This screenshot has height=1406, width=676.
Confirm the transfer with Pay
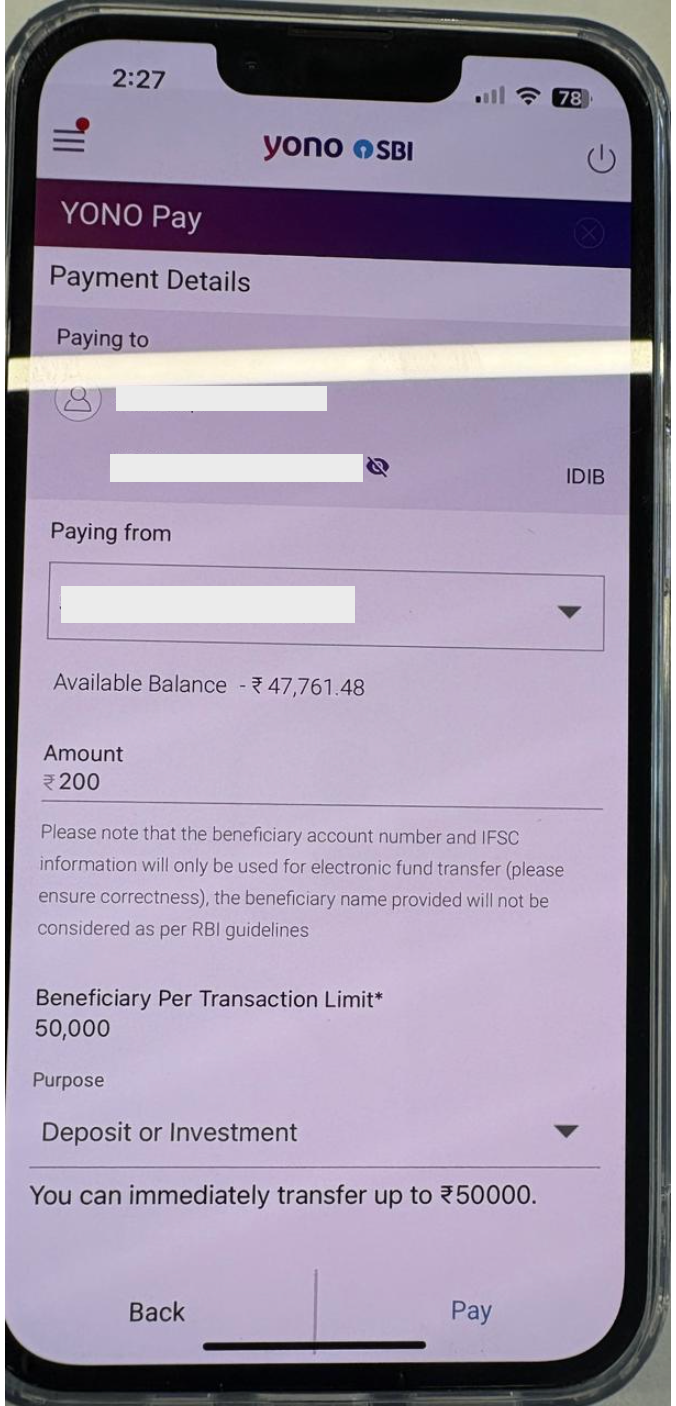(471, 1309)
